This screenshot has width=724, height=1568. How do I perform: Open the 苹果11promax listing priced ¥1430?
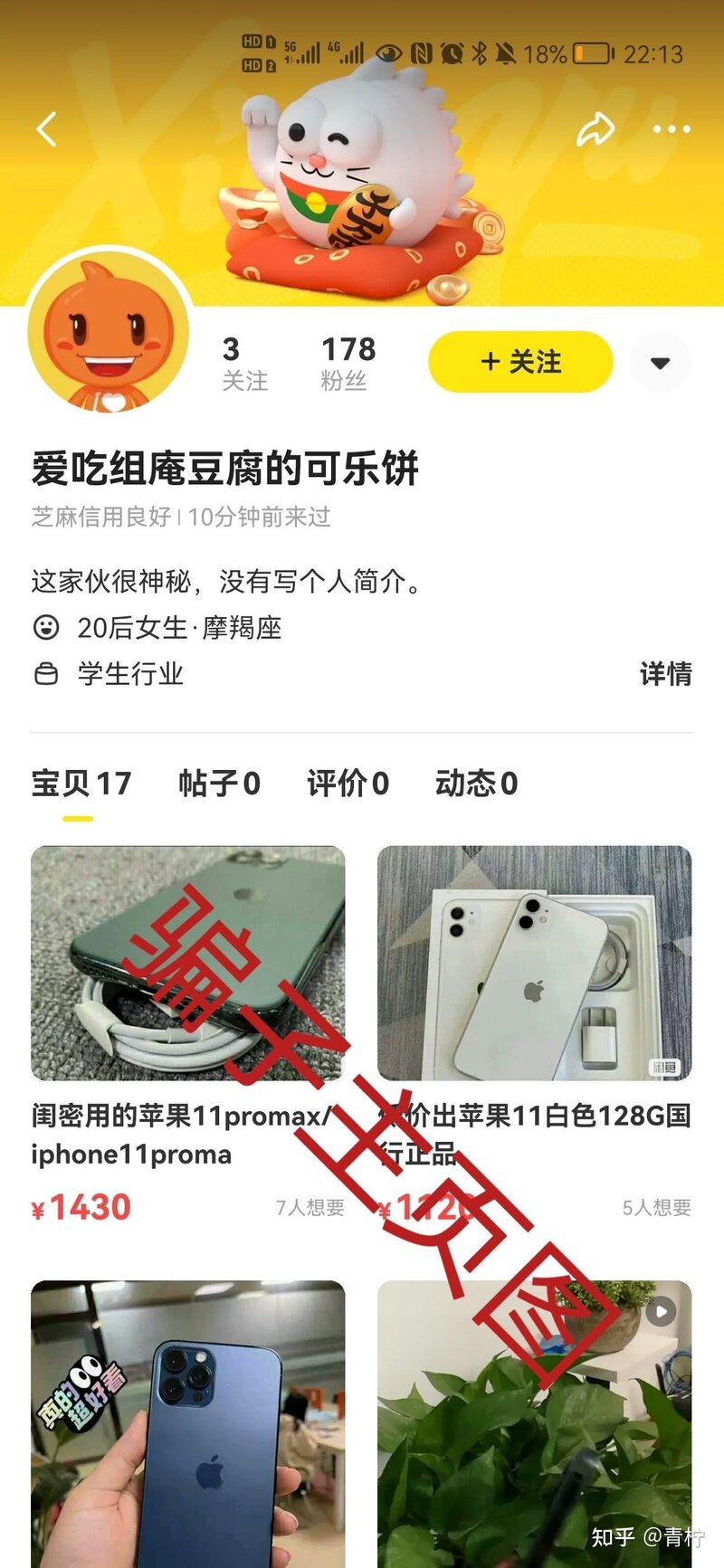[x=187, y=995]
